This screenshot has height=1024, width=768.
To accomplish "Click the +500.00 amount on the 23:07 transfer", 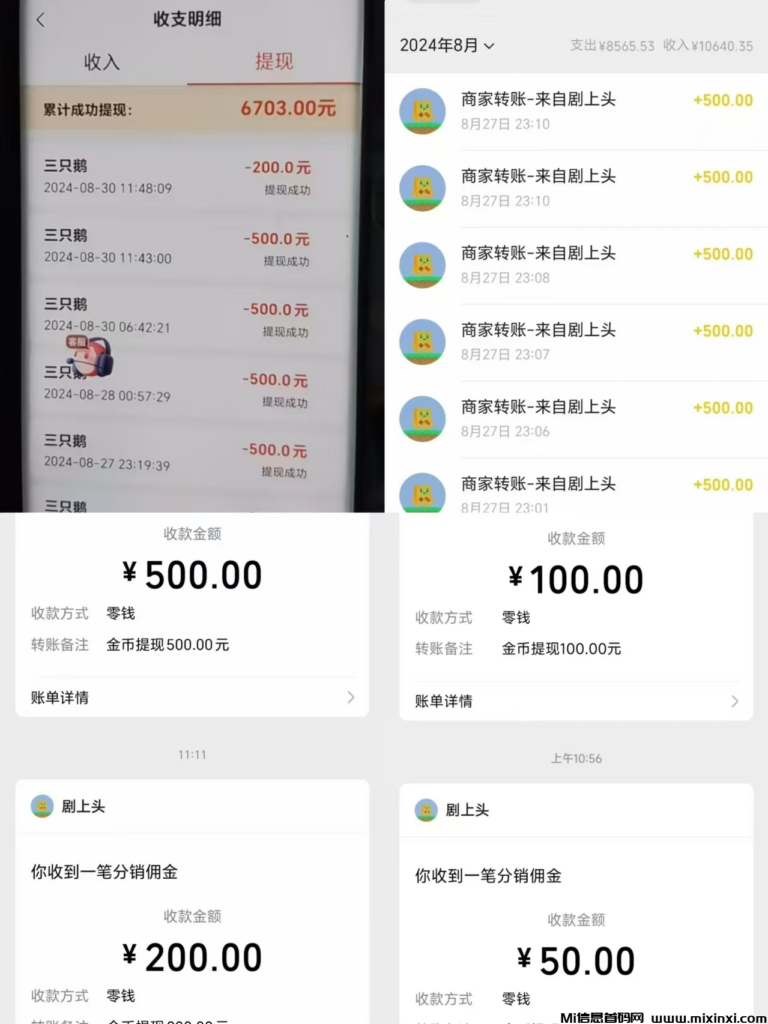I will click(722, 331).
